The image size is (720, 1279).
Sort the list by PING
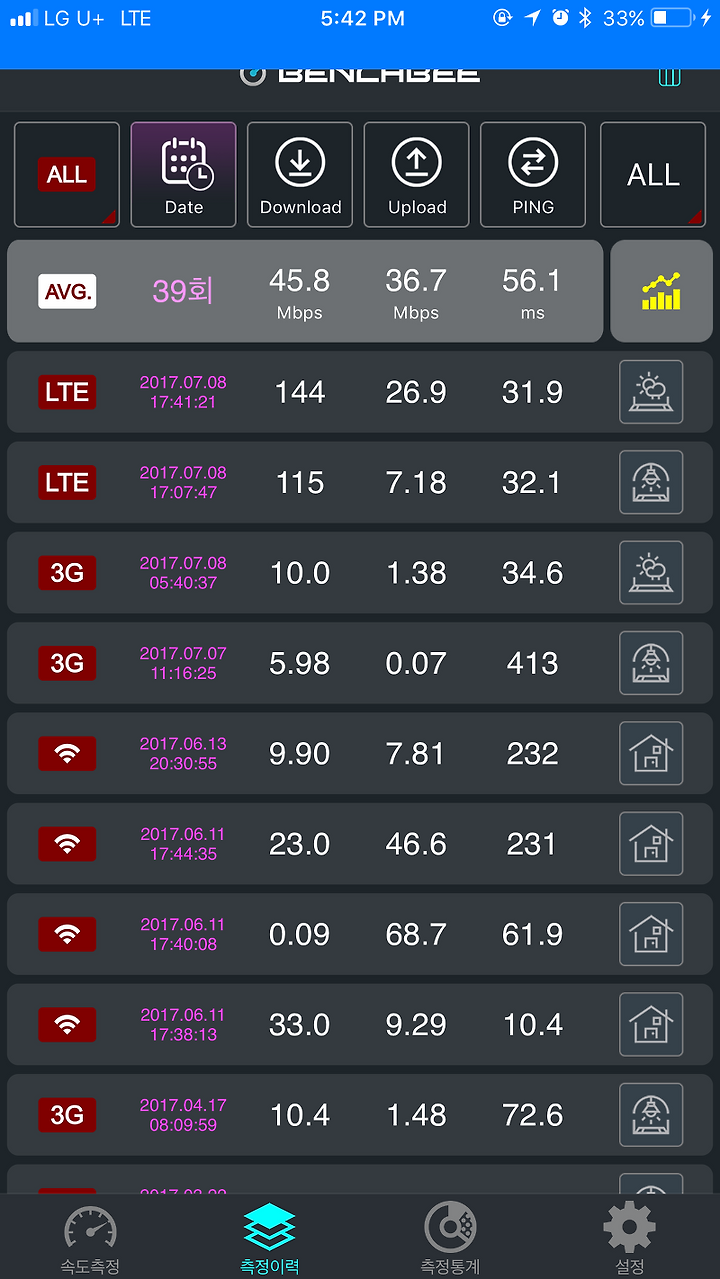(x=533, y=175)
